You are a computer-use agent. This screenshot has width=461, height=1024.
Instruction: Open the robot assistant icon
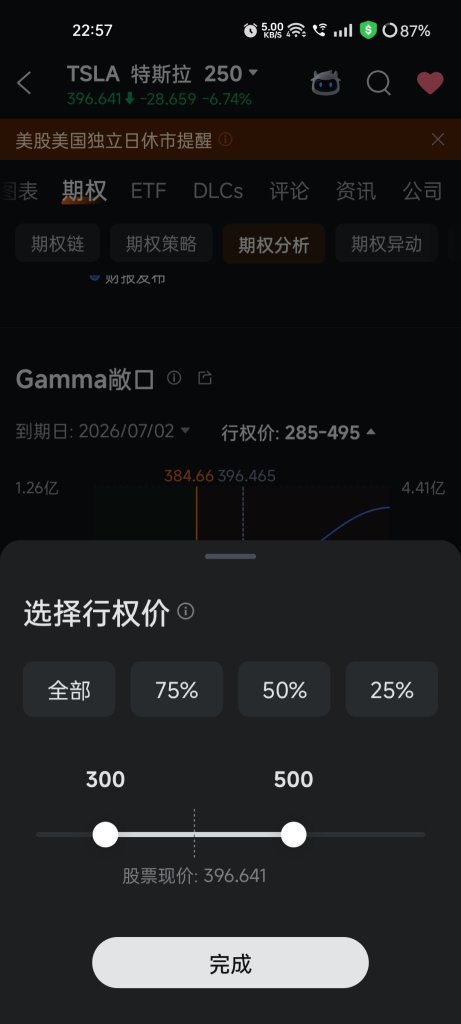tap(325, 83)
